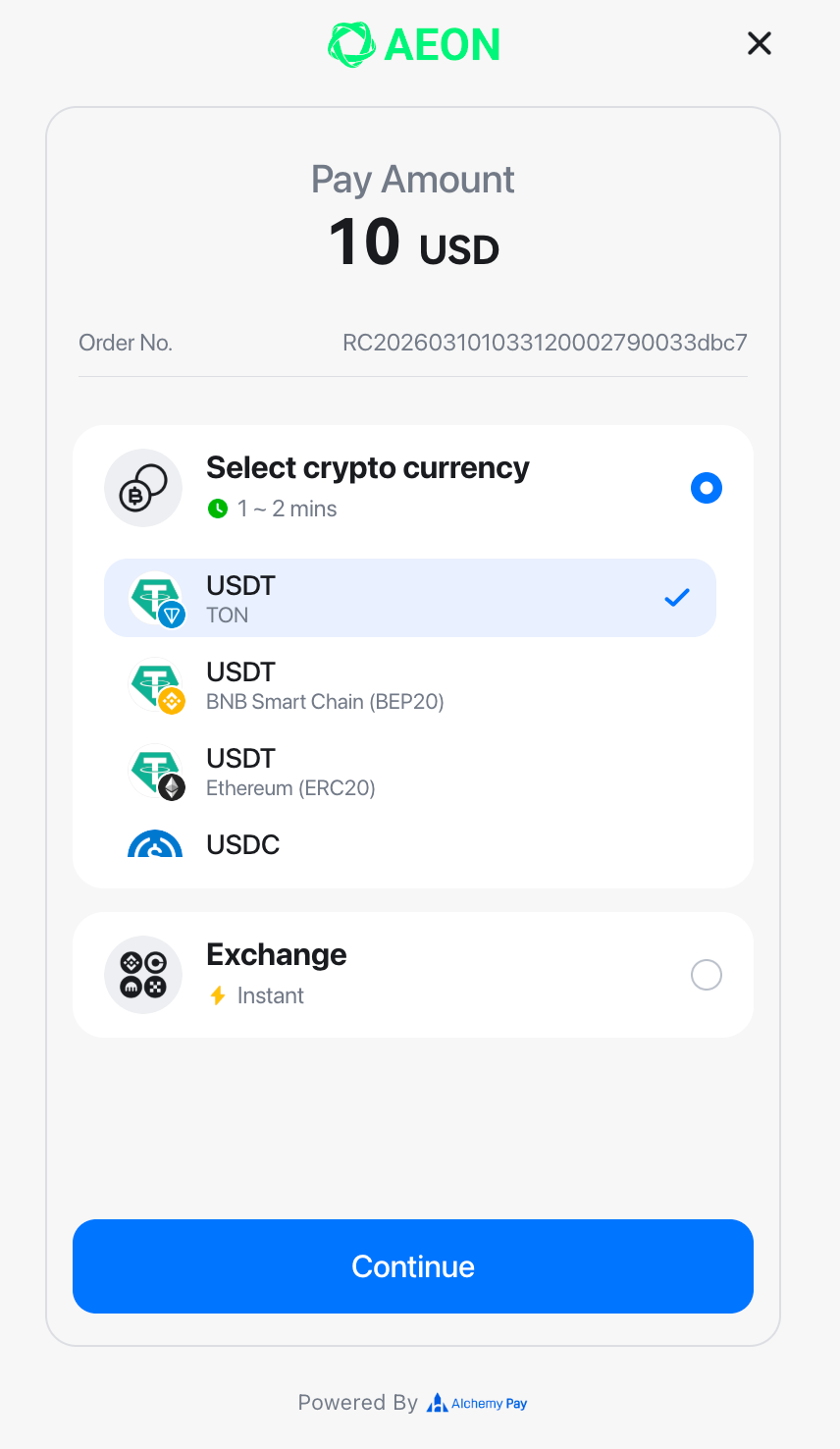This screenshot has height=1449, width=840.
Task: Click the green clock icon near 1~2 mins
Action: tap(218, 509)
